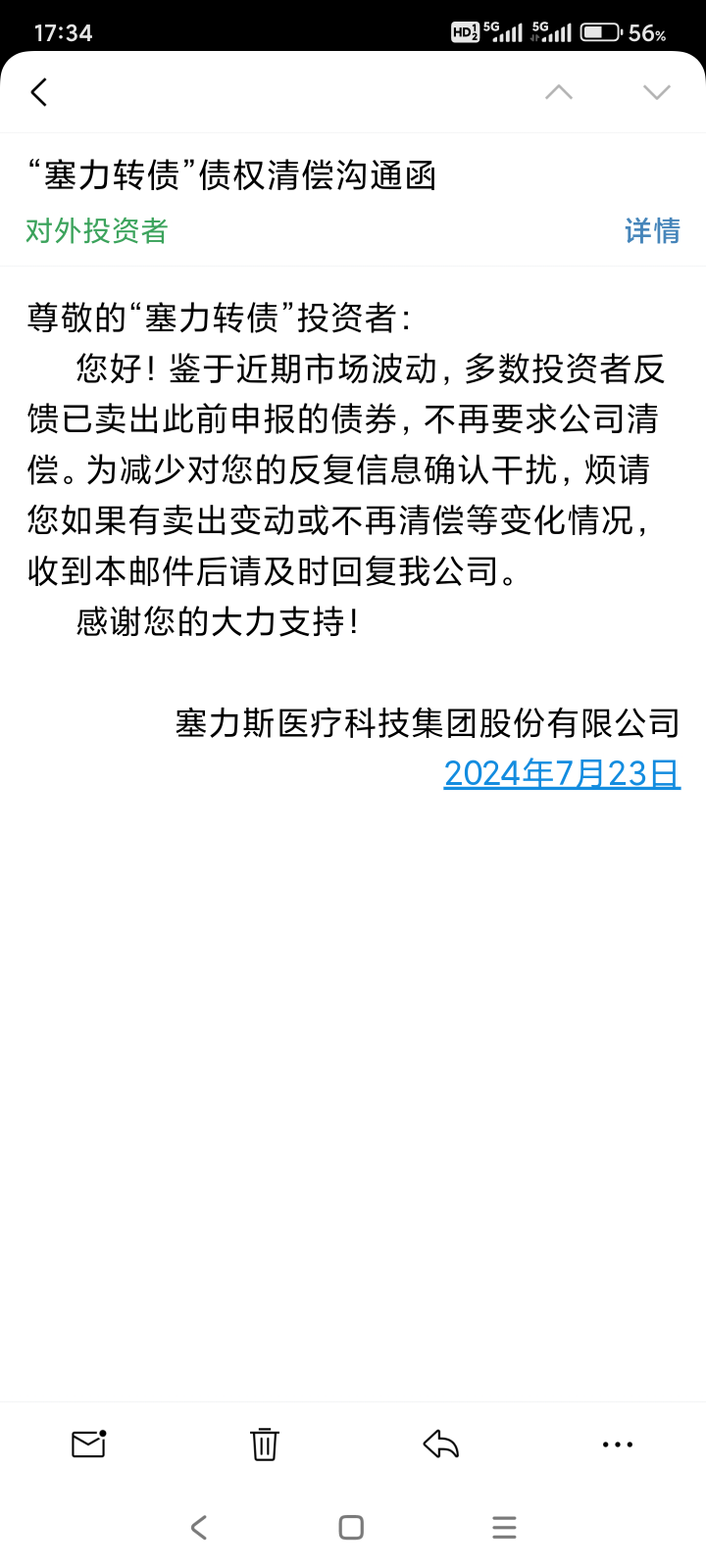
Task: Tap the sender name 对外投资者
Action: (x=97, y=231)
